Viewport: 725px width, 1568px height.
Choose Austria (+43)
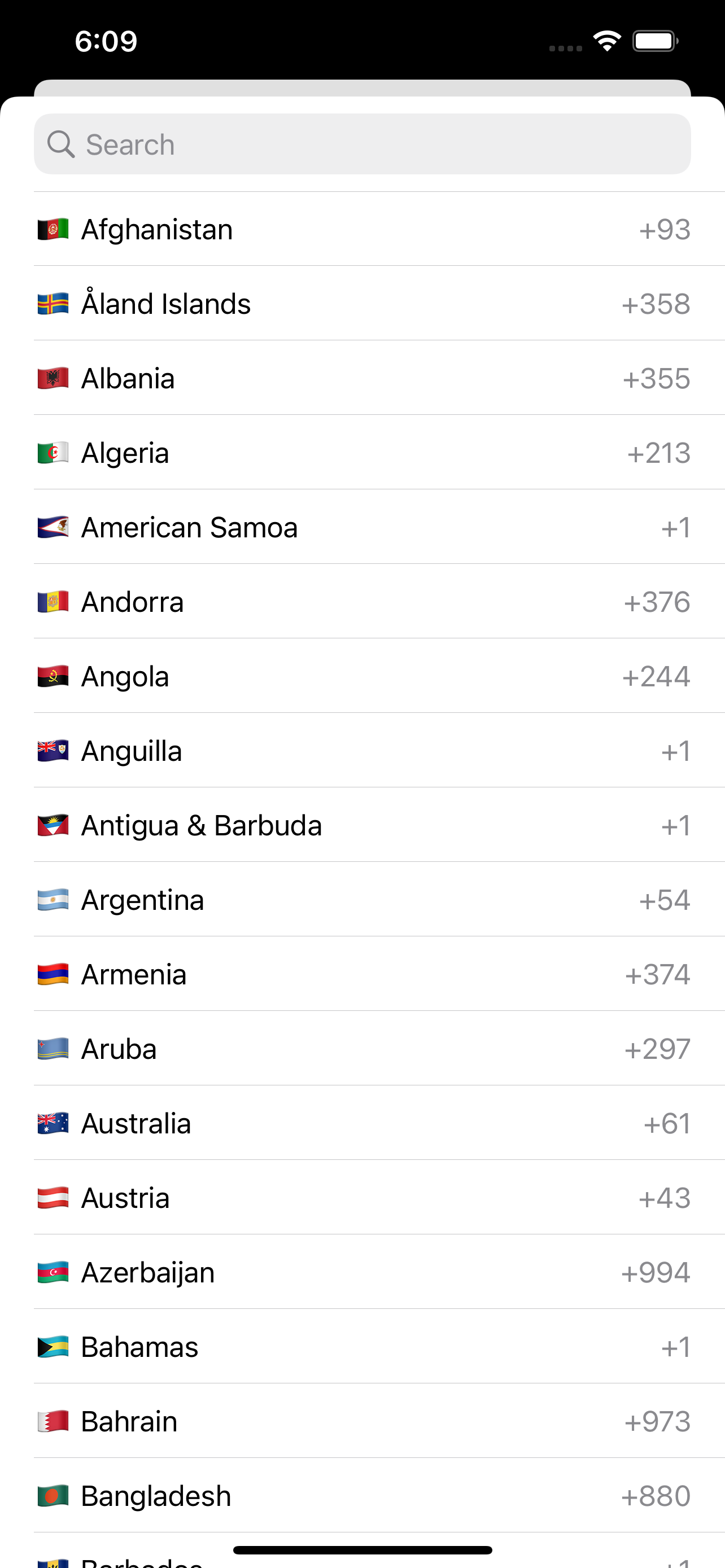click(362, 1198)
